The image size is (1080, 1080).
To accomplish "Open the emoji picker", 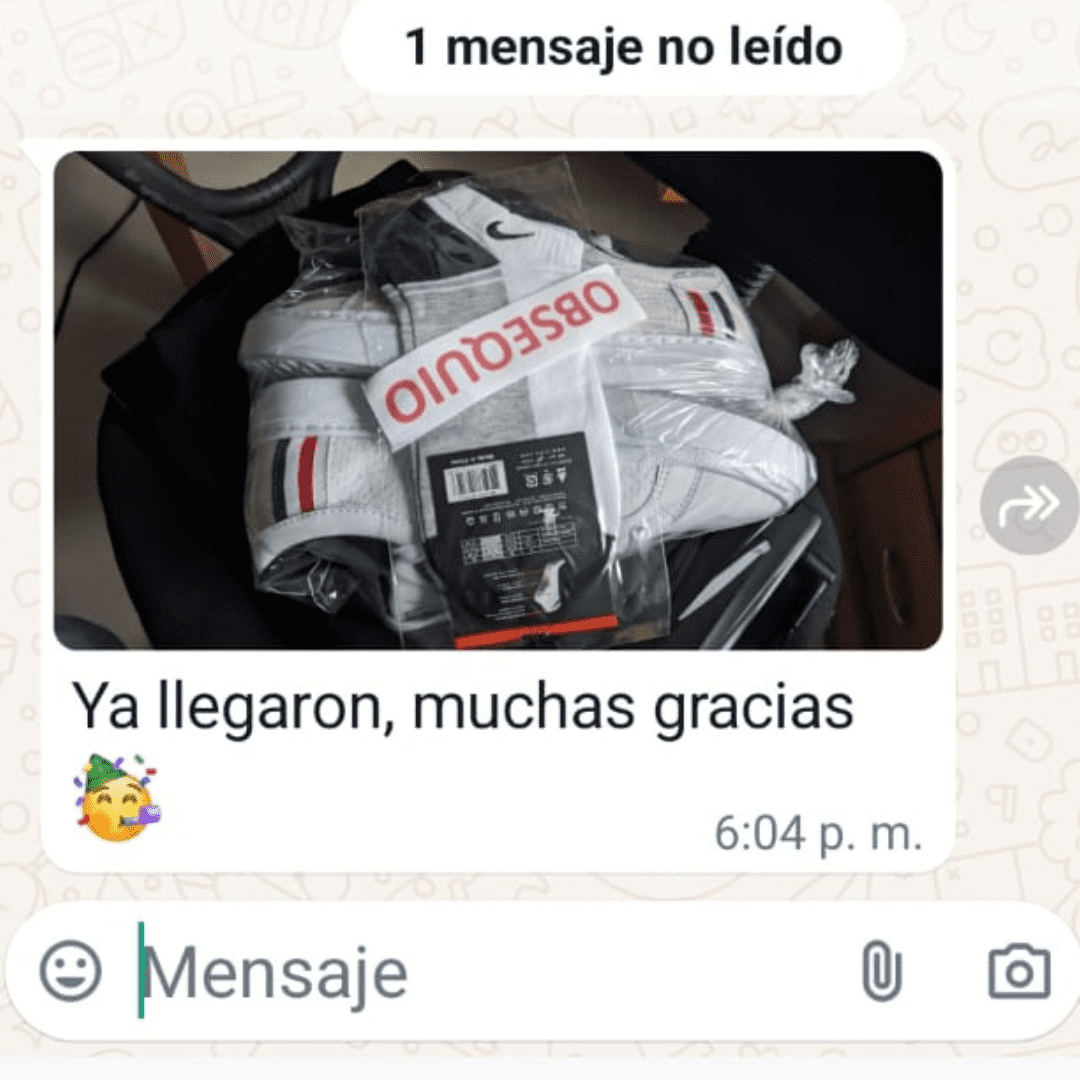I will click(70, 971).
